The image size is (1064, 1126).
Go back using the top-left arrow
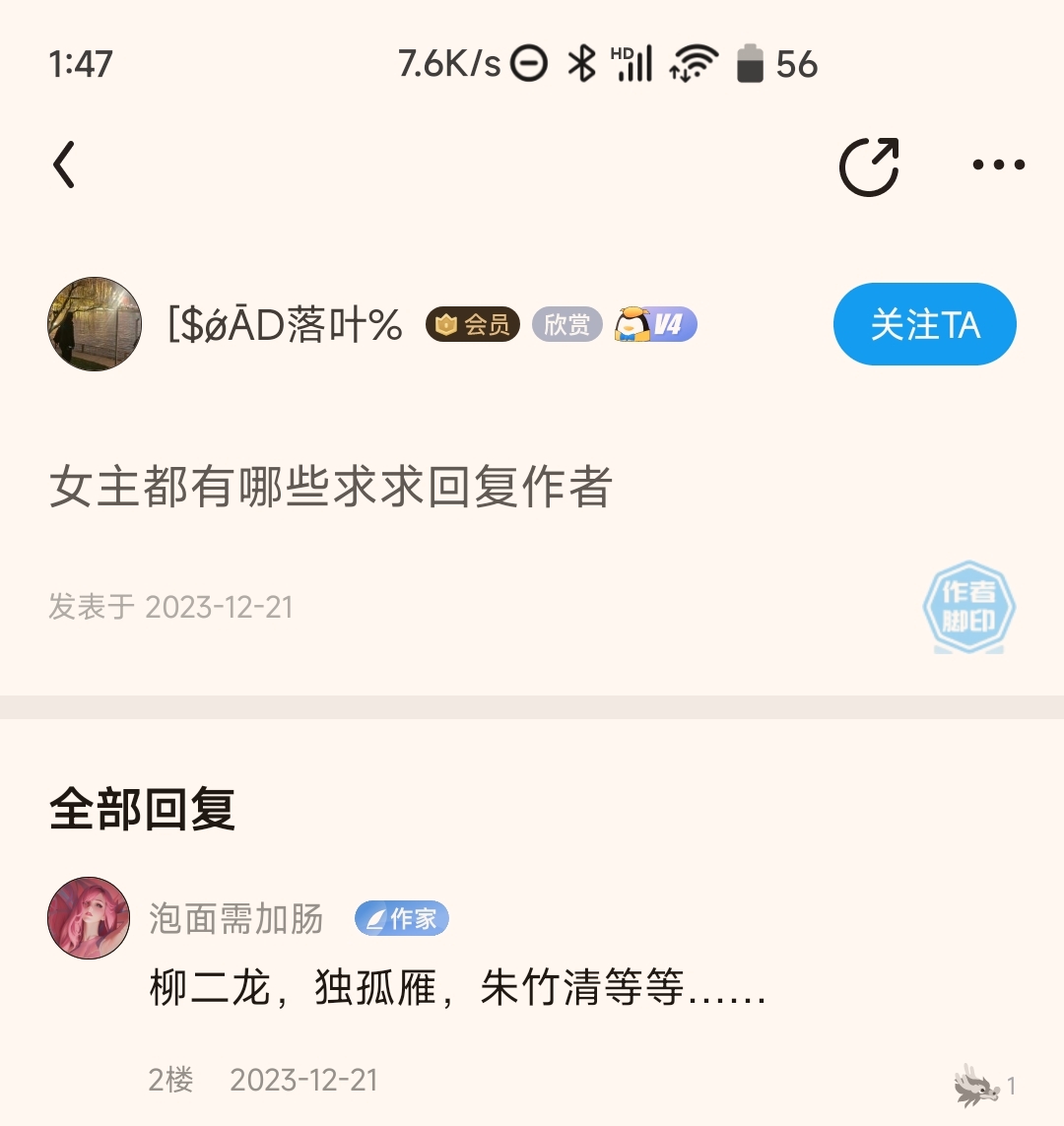[x=65, y=165]
